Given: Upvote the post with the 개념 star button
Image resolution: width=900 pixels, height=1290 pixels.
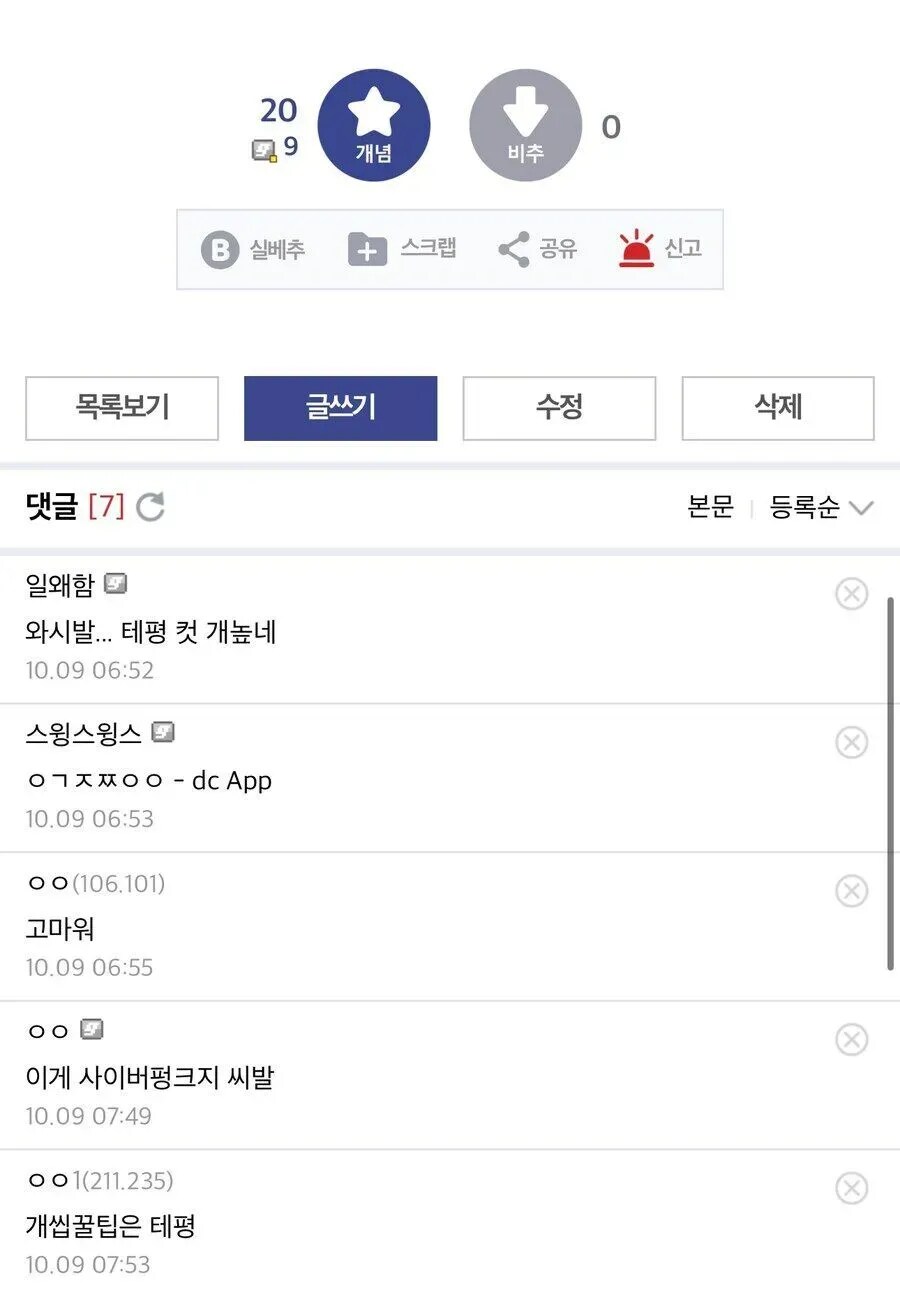Looking at the screenshot, I should pos(373,125).
